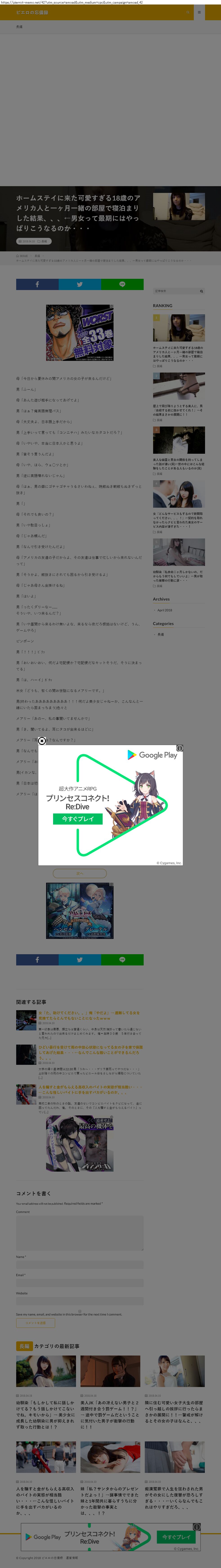The width and height of the screenshot is (221, 1568).
Task: Share the article on Facebook at top
Action: click(37, 284)
